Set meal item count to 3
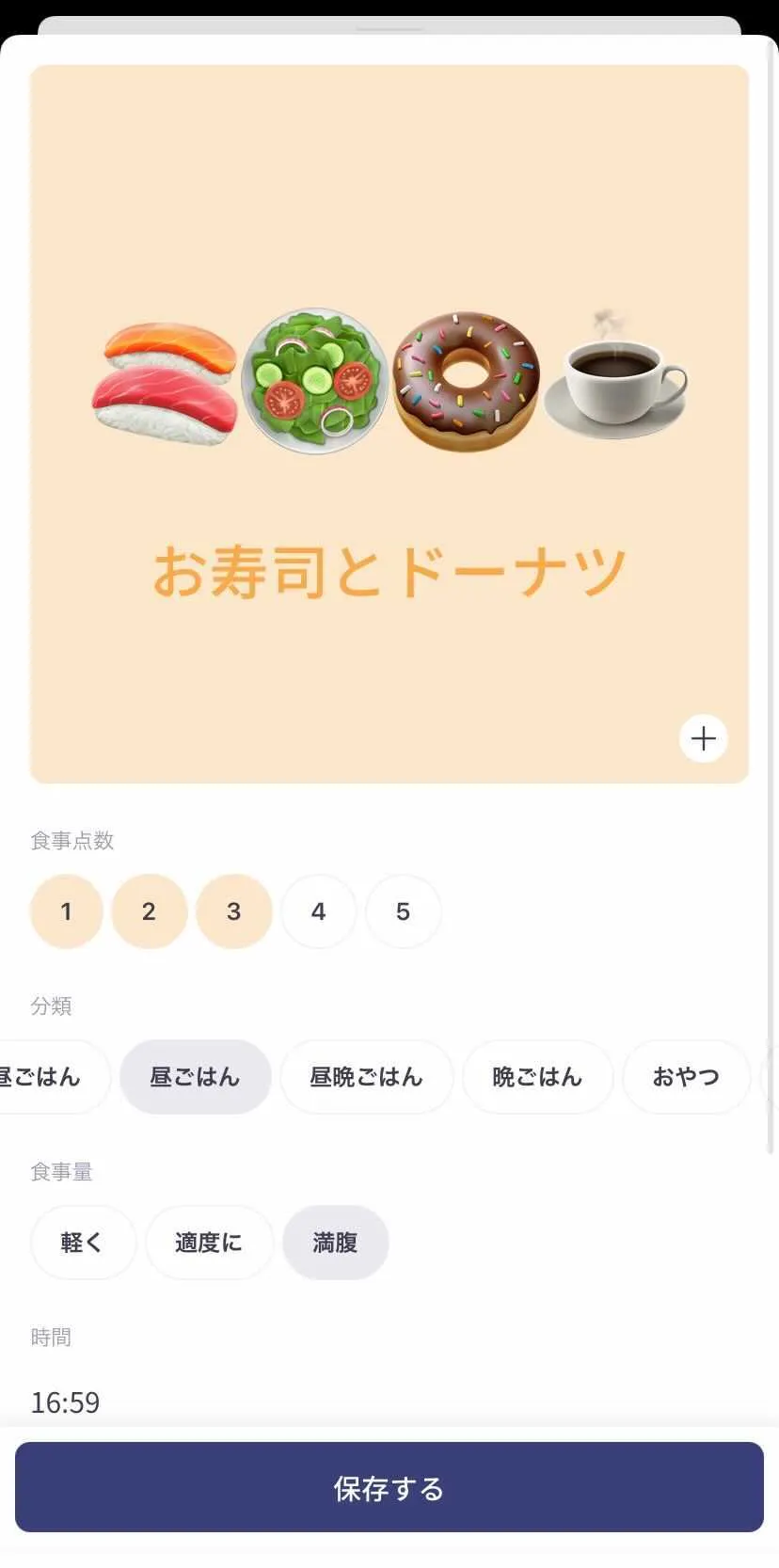 234,911
